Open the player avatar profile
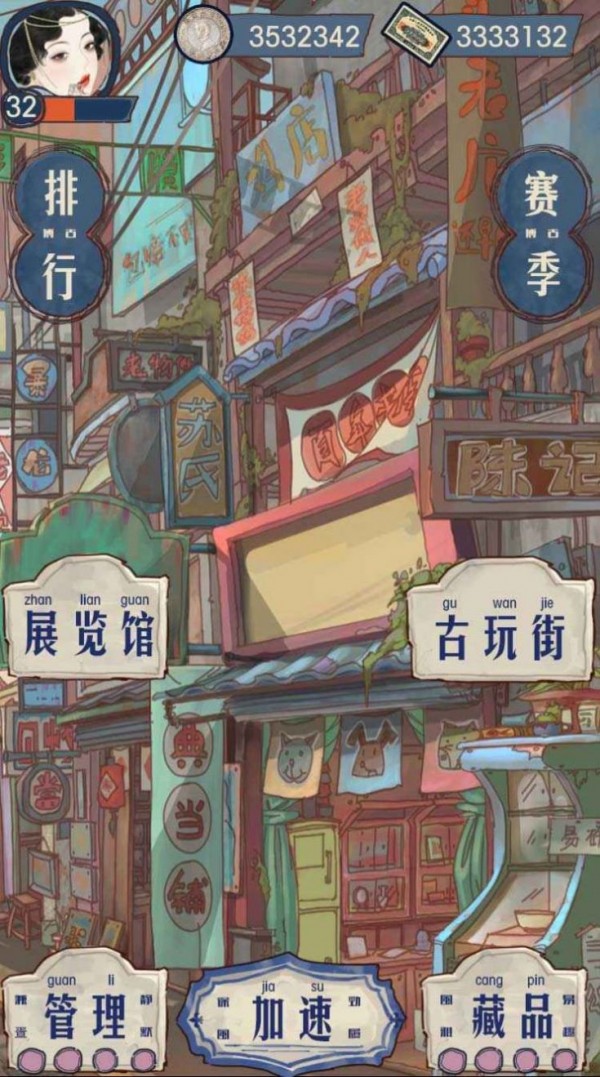The image size is (600, 1077). (58, 48)
